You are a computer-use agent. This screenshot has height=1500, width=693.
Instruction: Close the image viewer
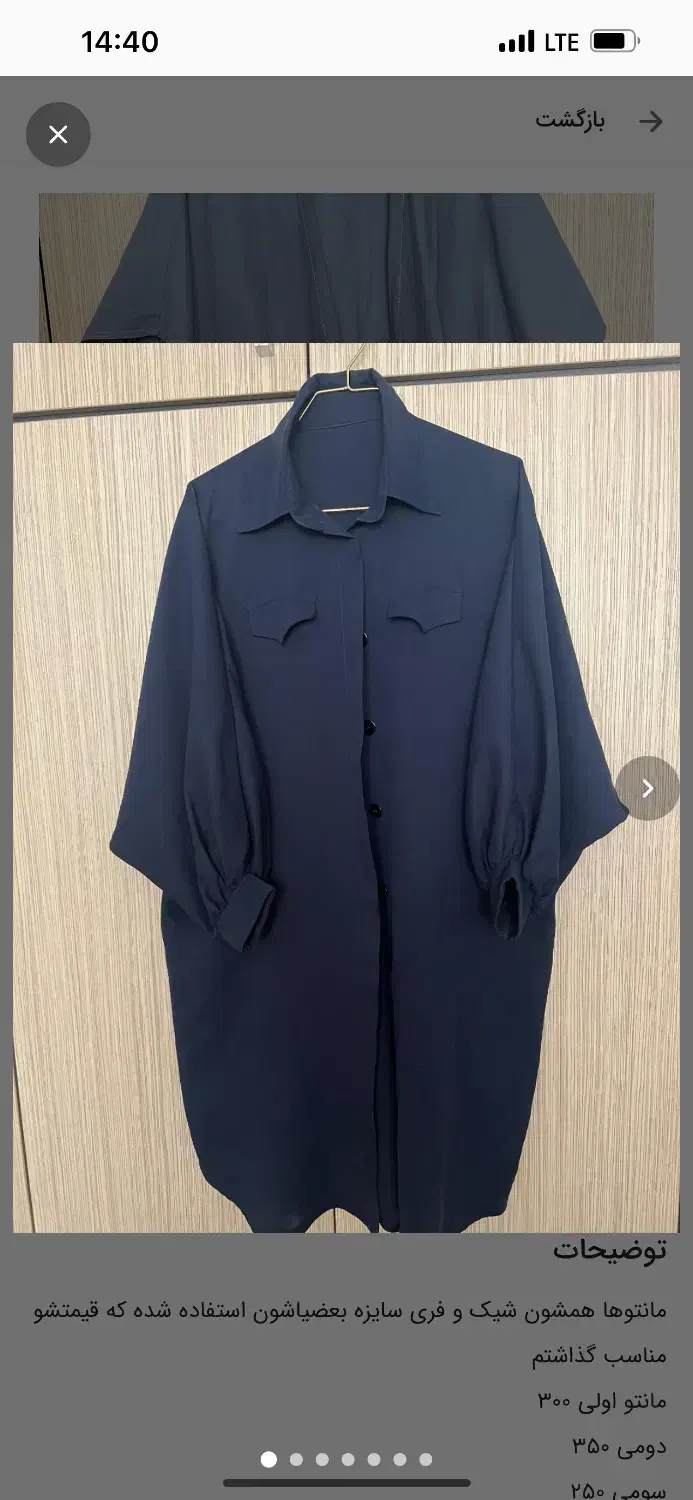coord(58,134)
